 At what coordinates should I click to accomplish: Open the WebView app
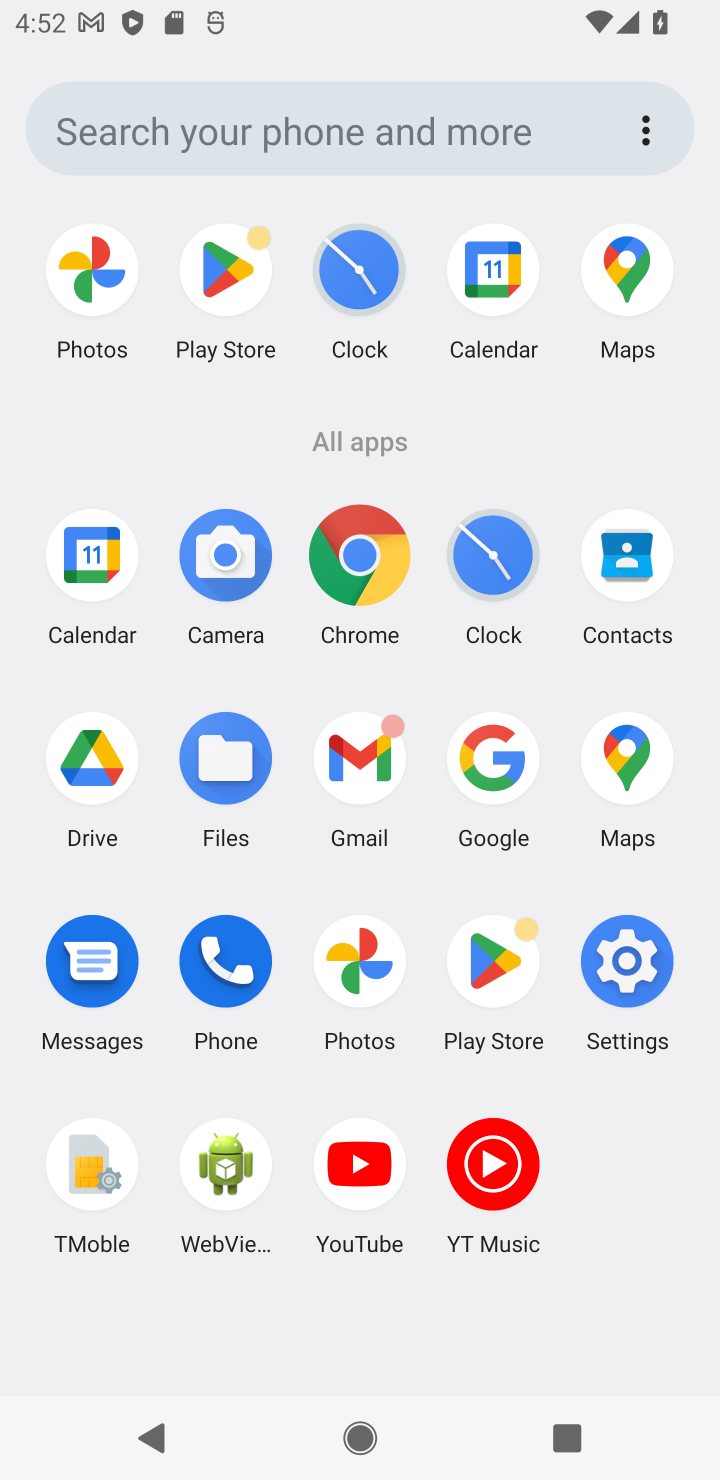pyautogui.click(x=226, y=1186)
